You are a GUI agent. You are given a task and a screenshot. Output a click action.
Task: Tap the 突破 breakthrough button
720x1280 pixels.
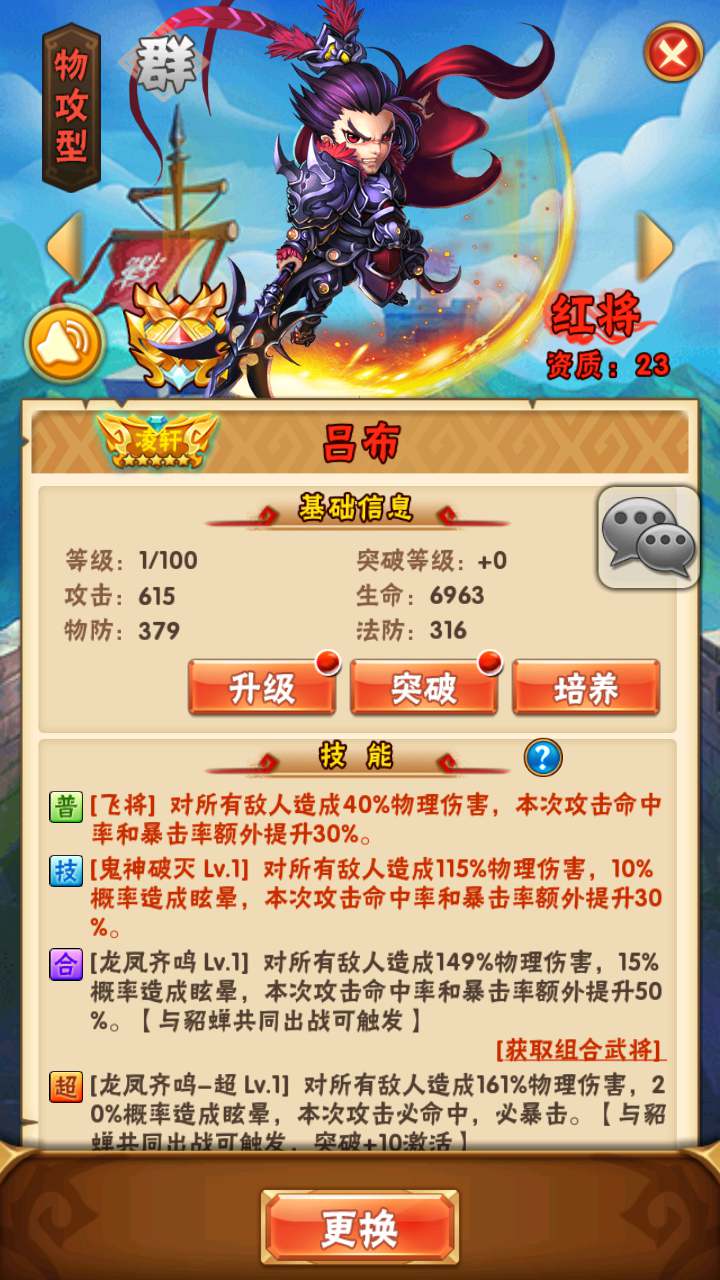(x=424, y=688)
